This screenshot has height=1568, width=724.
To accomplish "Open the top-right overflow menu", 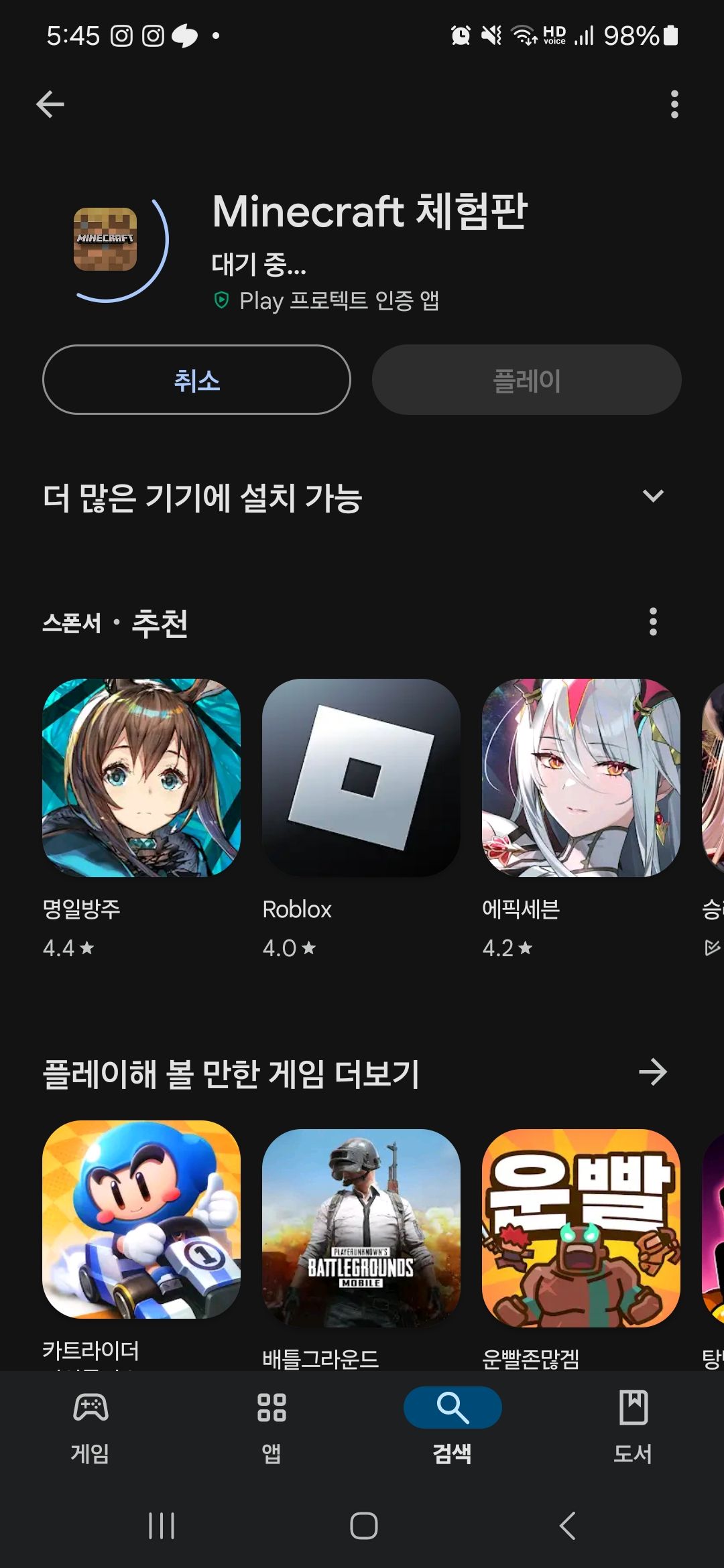I will [x=674, y=105].
